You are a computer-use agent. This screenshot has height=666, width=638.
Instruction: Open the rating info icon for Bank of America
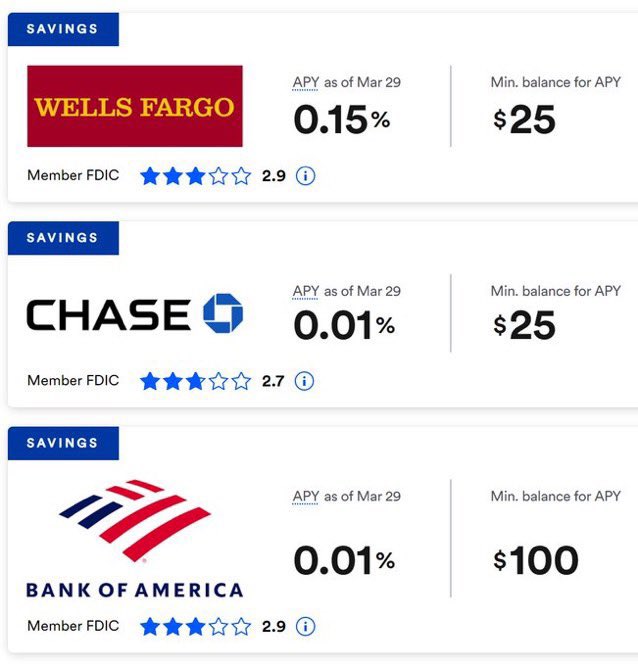tap(306, 627)
